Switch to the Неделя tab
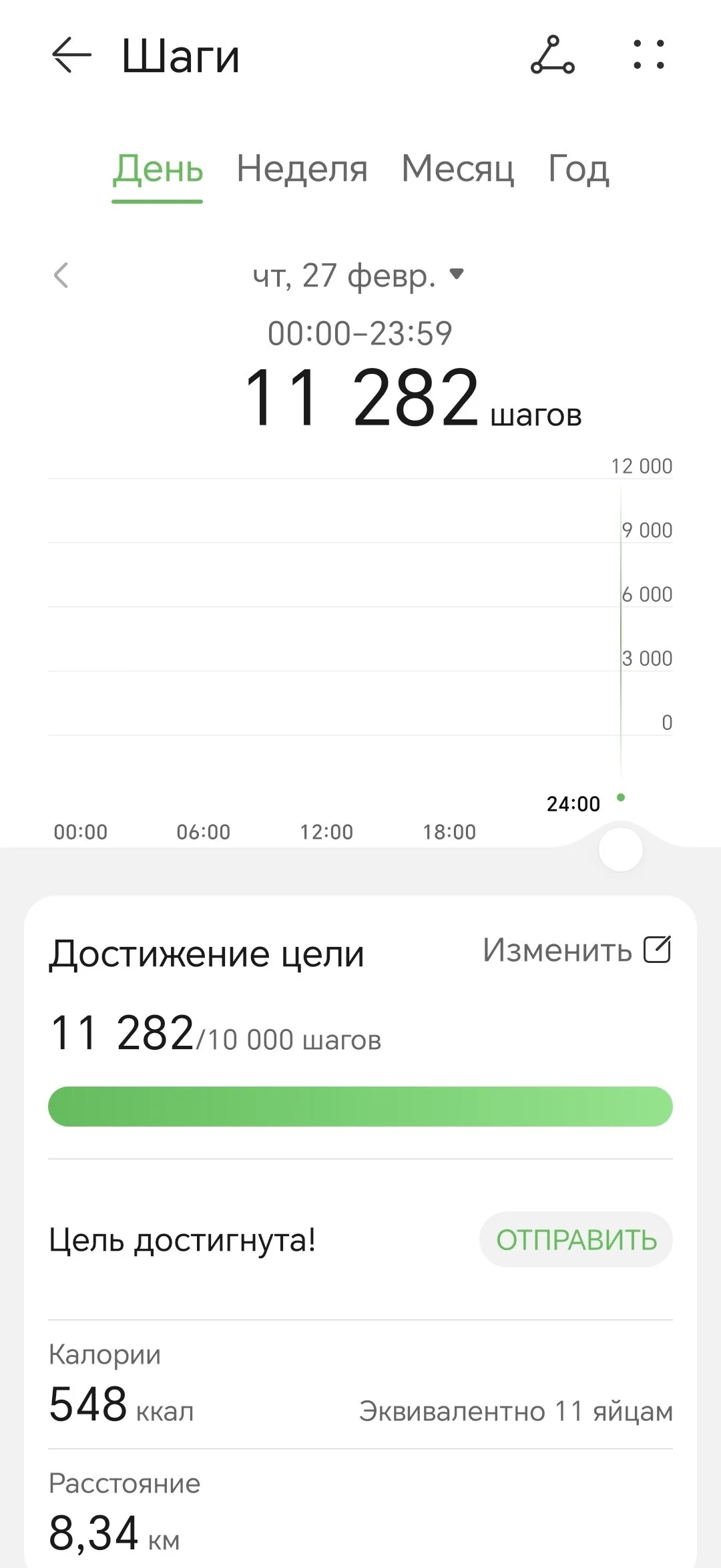 (x=302, y=169)
